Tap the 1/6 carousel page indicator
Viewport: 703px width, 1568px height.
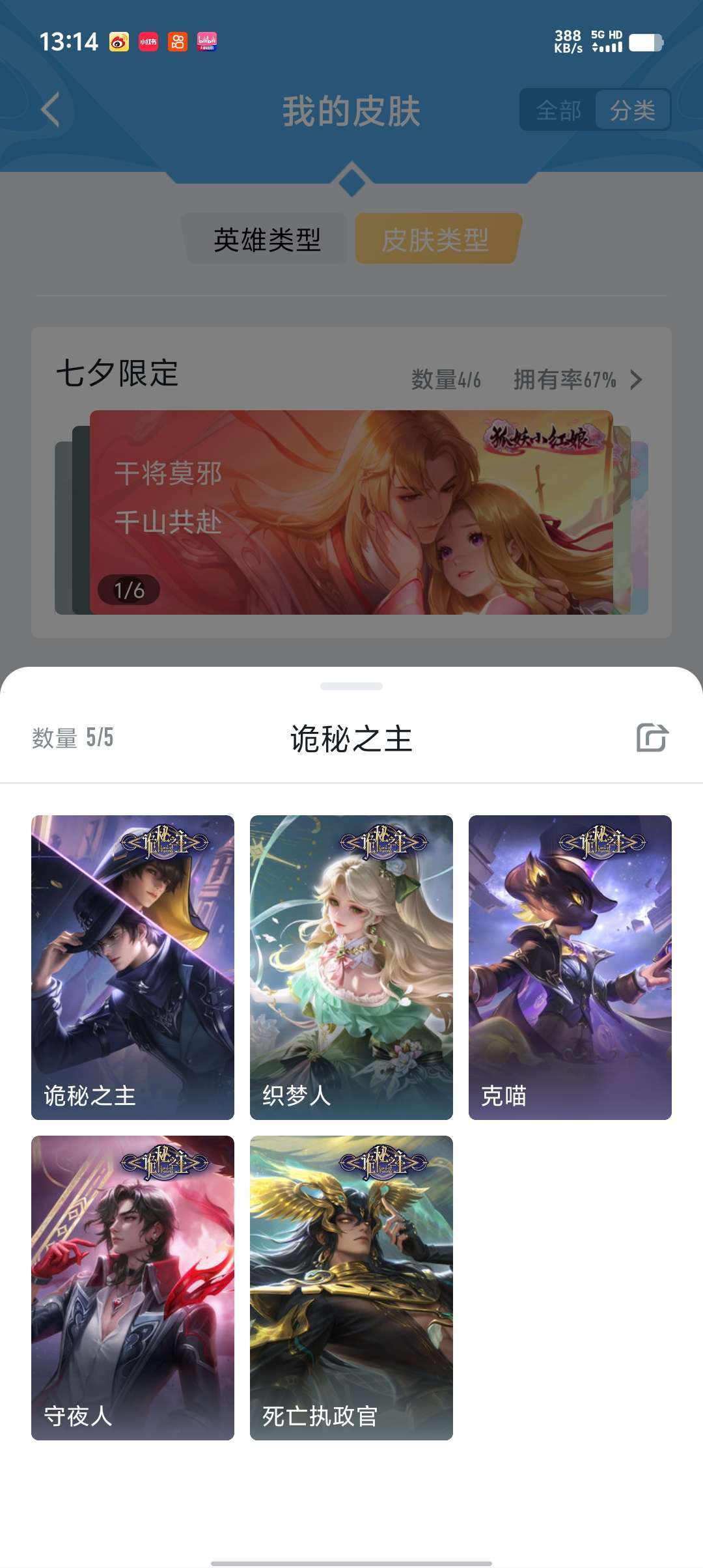129,589
